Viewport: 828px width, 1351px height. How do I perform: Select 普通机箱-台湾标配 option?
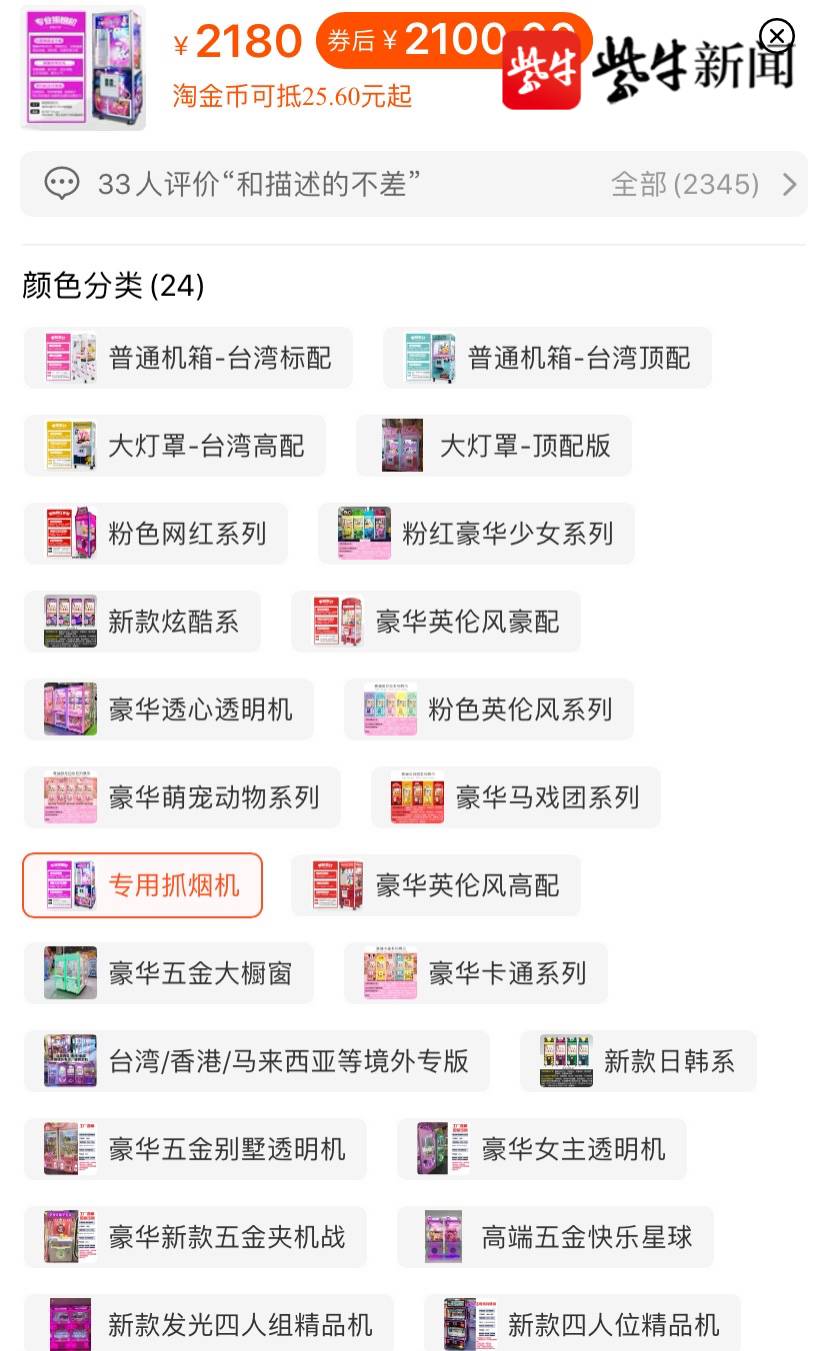pyautogui.click(x=188, y=358)
